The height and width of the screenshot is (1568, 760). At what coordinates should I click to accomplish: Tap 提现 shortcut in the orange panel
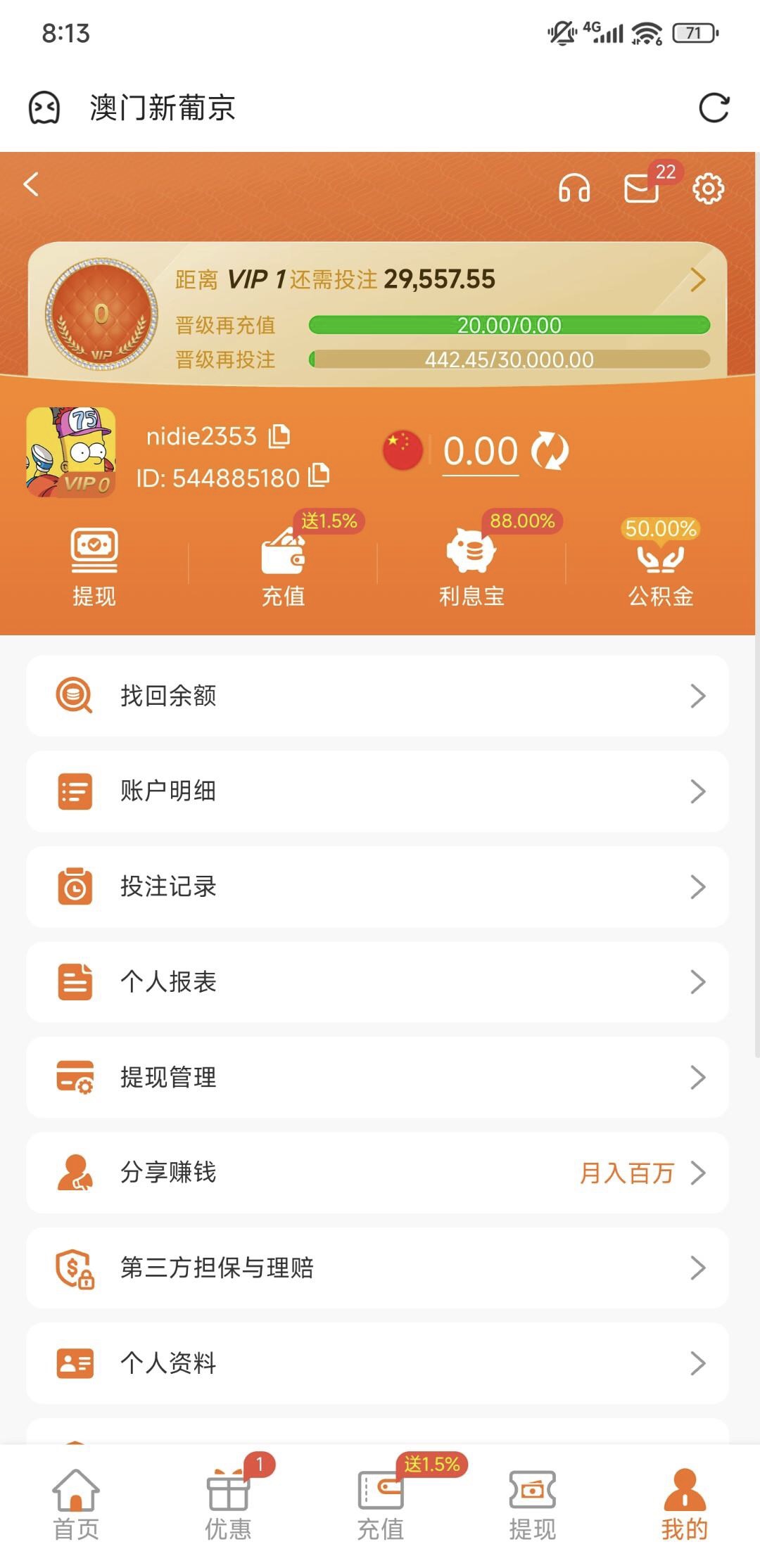(x=94, y=567)
